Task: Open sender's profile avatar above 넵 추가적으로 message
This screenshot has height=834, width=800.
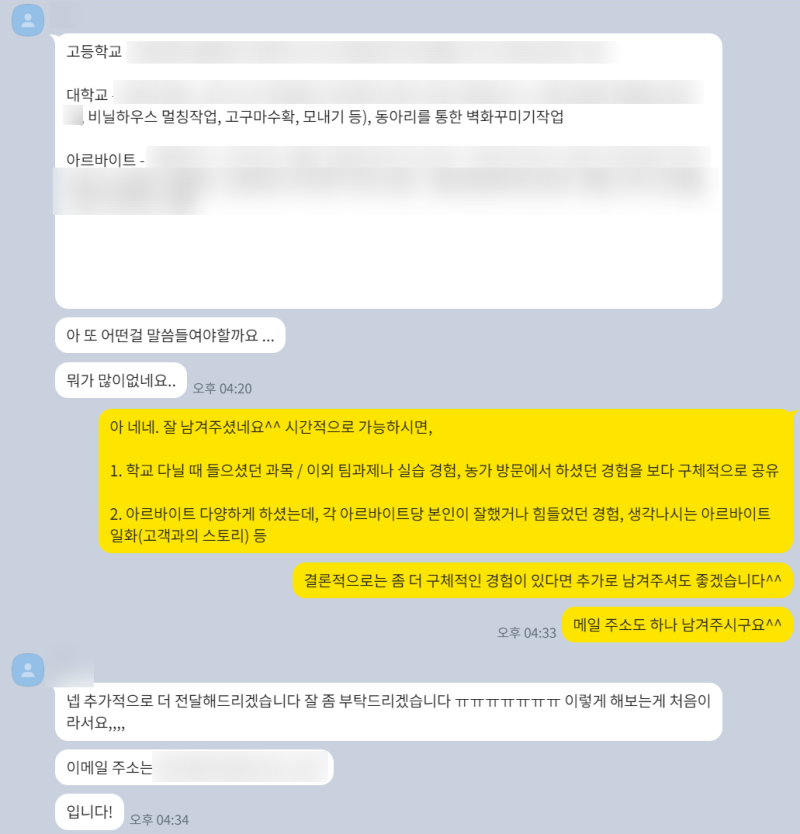Action: coord(27,669)
